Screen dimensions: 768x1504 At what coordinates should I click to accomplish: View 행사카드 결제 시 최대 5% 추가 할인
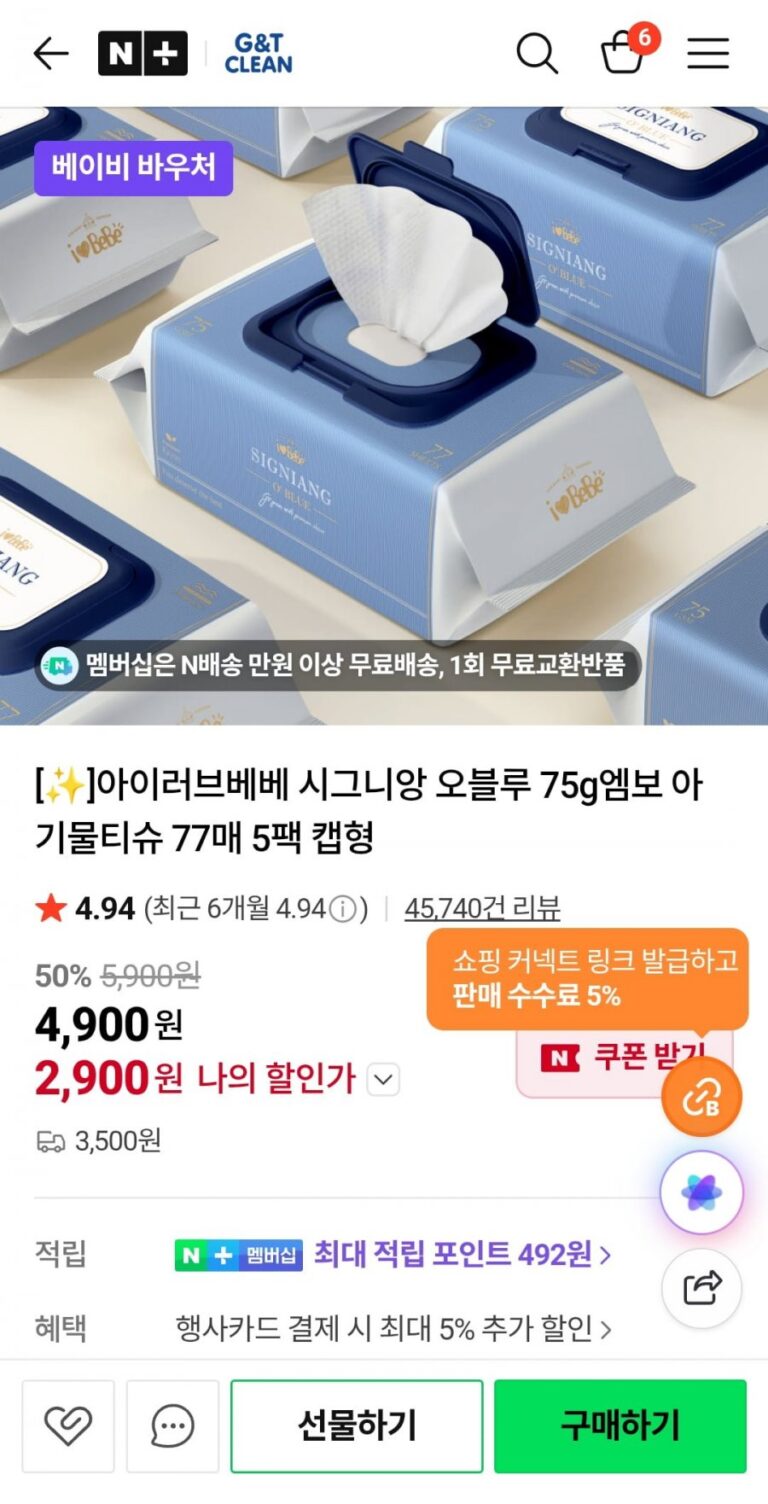point(393,1329)
